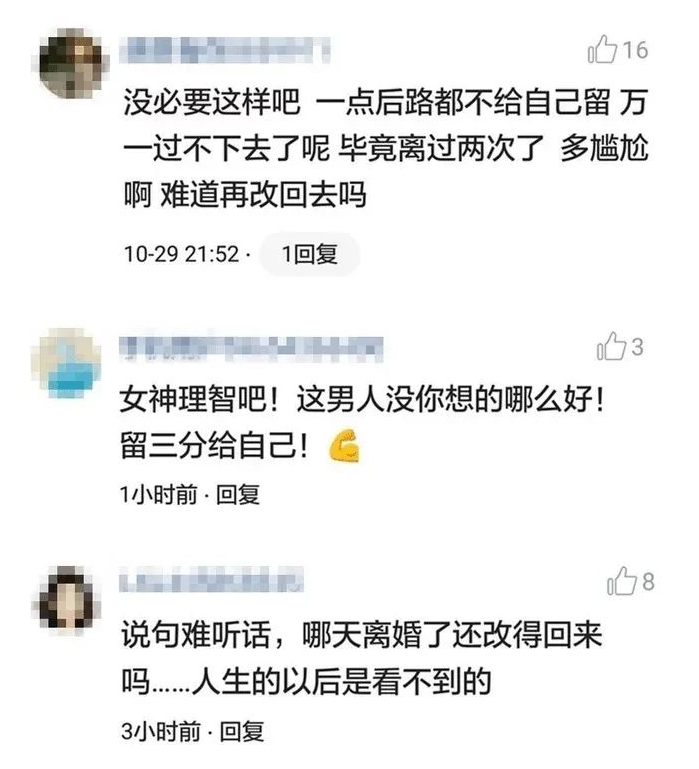Viewport: 699px width, 769px height.
Task: View profile picture beside 女神理智吧 comment
Action: [68, 361]
